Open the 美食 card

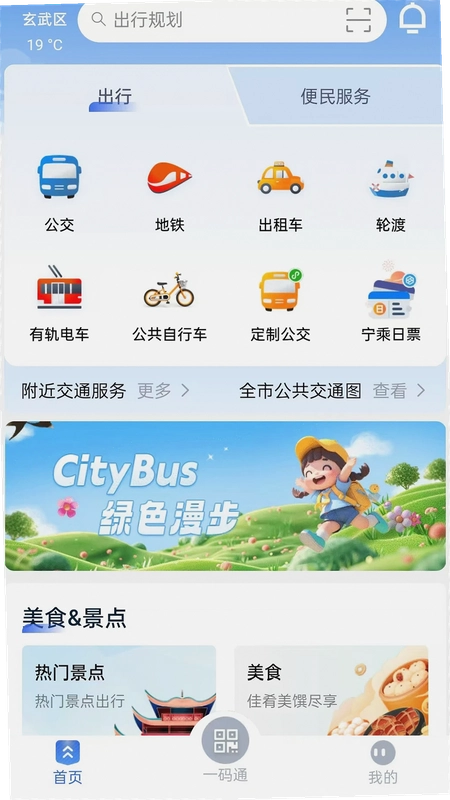[x=331, y=690]
